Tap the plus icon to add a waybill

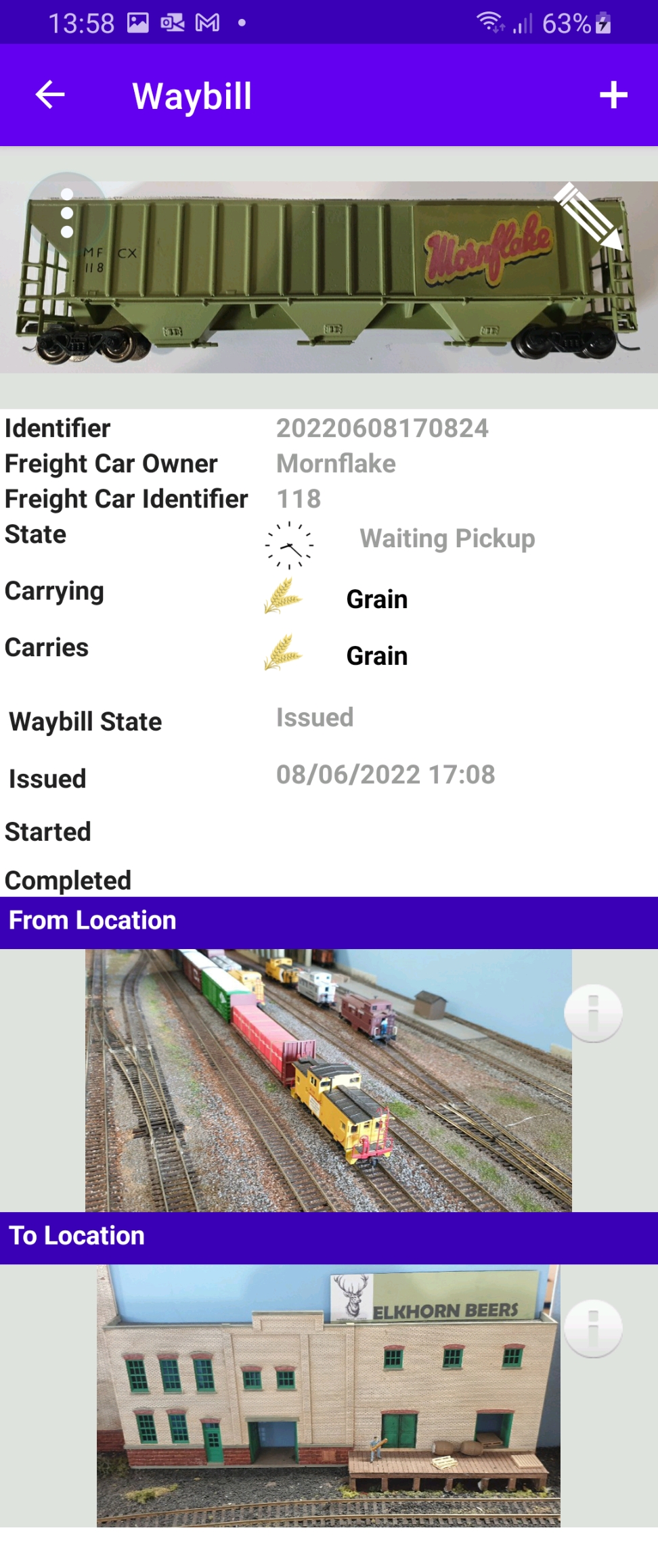613,95
